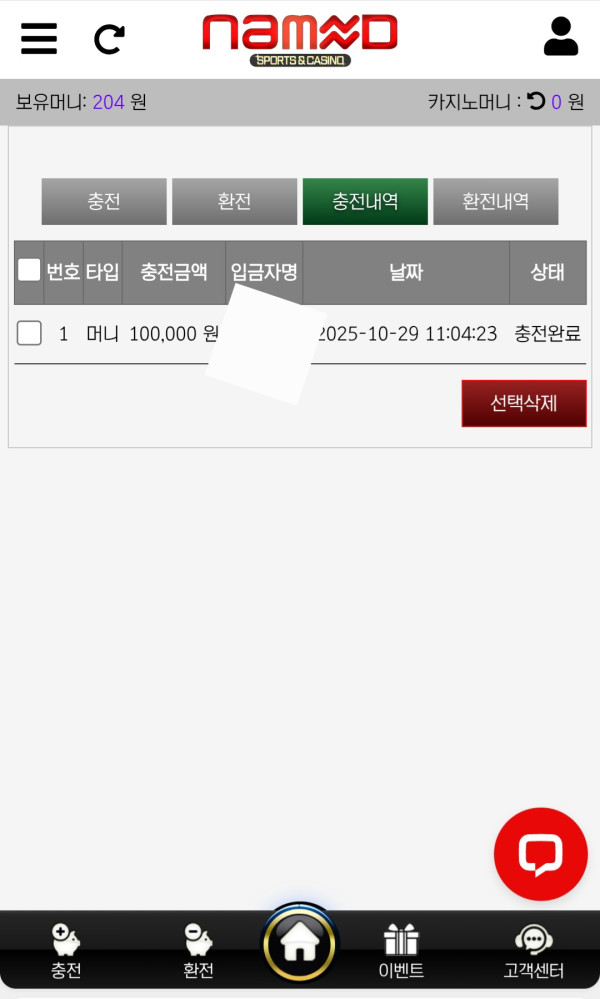This screenshot has height=999, width=600.
Task: Switch to the 충전 tab
Action: pyautogui.click(x=104, y=201)
